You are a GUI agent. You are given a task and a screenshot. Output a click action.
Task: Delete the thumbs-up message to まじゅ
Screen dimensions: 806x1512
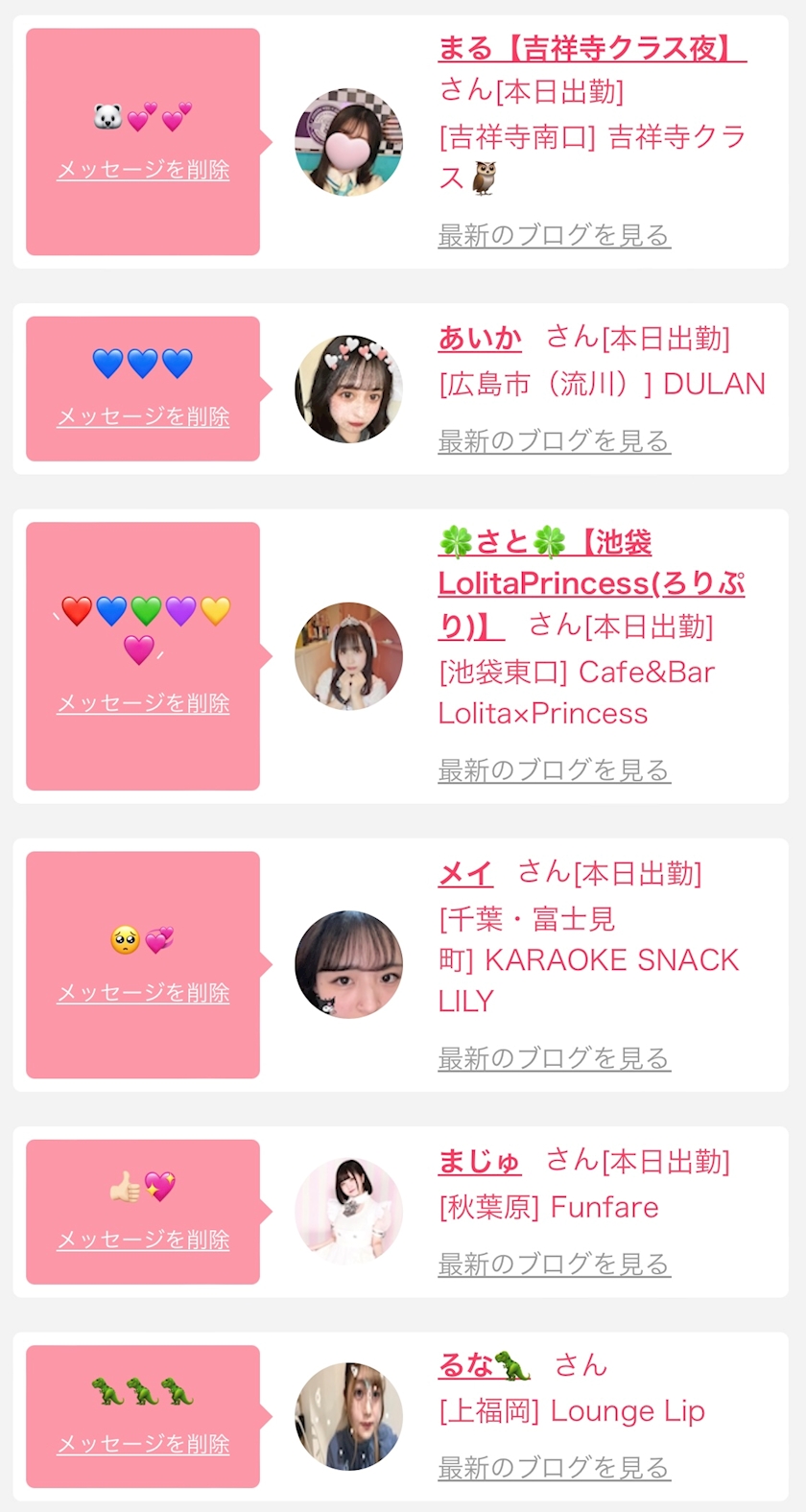[x=143, y=1240]
